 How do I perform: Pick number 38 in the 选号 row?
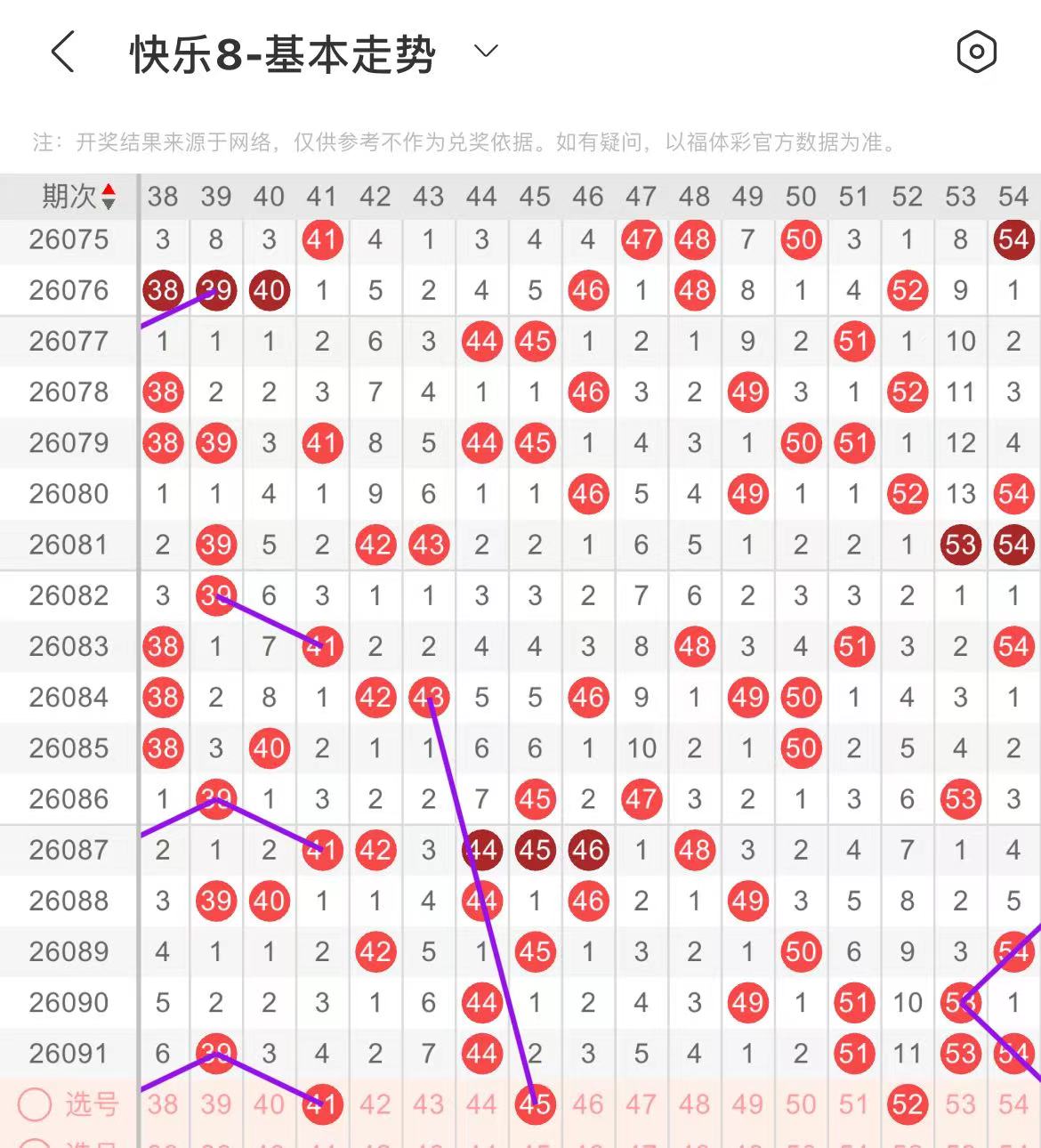(163, 1104)
